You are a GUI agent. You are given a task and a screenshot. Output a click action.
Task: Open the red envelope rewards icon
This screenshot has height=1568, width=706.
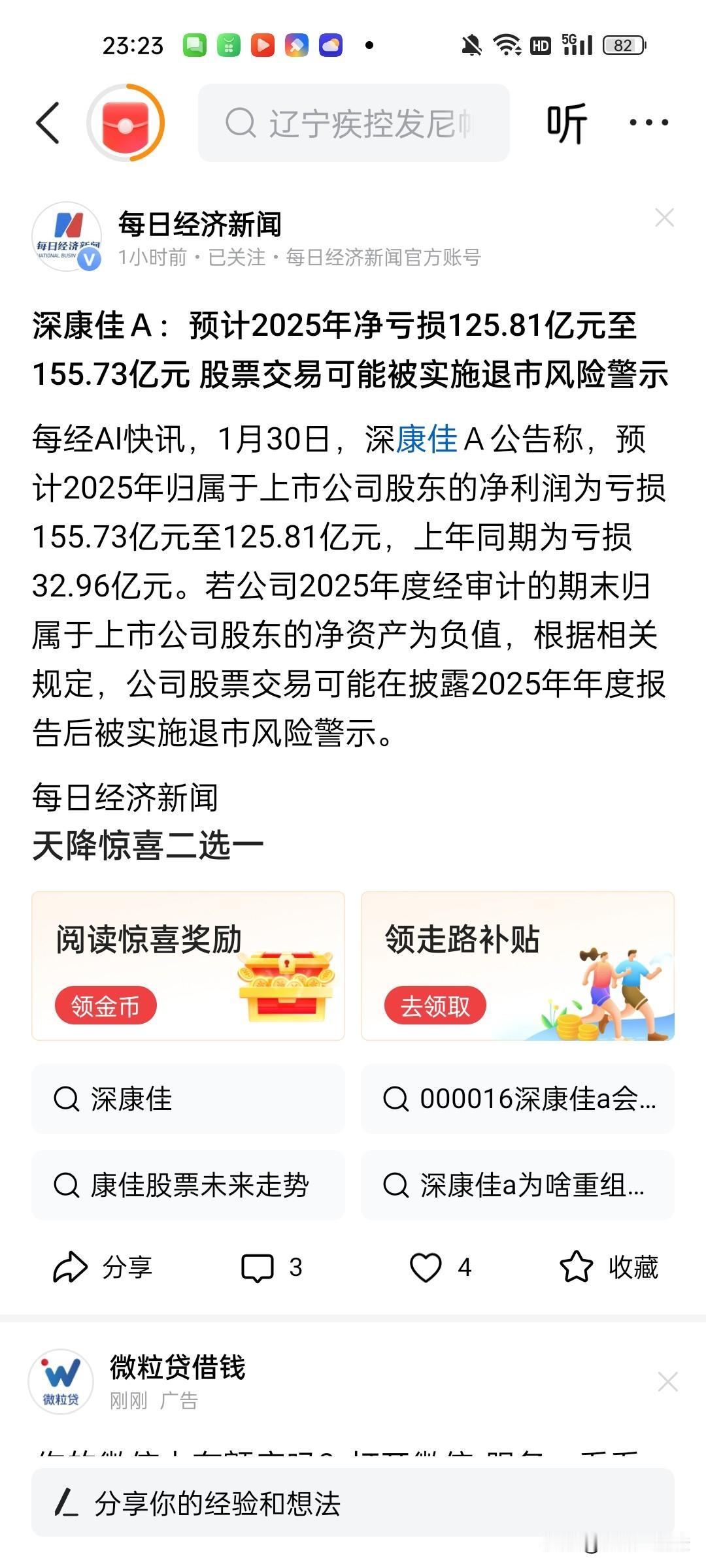click(127, 124)
